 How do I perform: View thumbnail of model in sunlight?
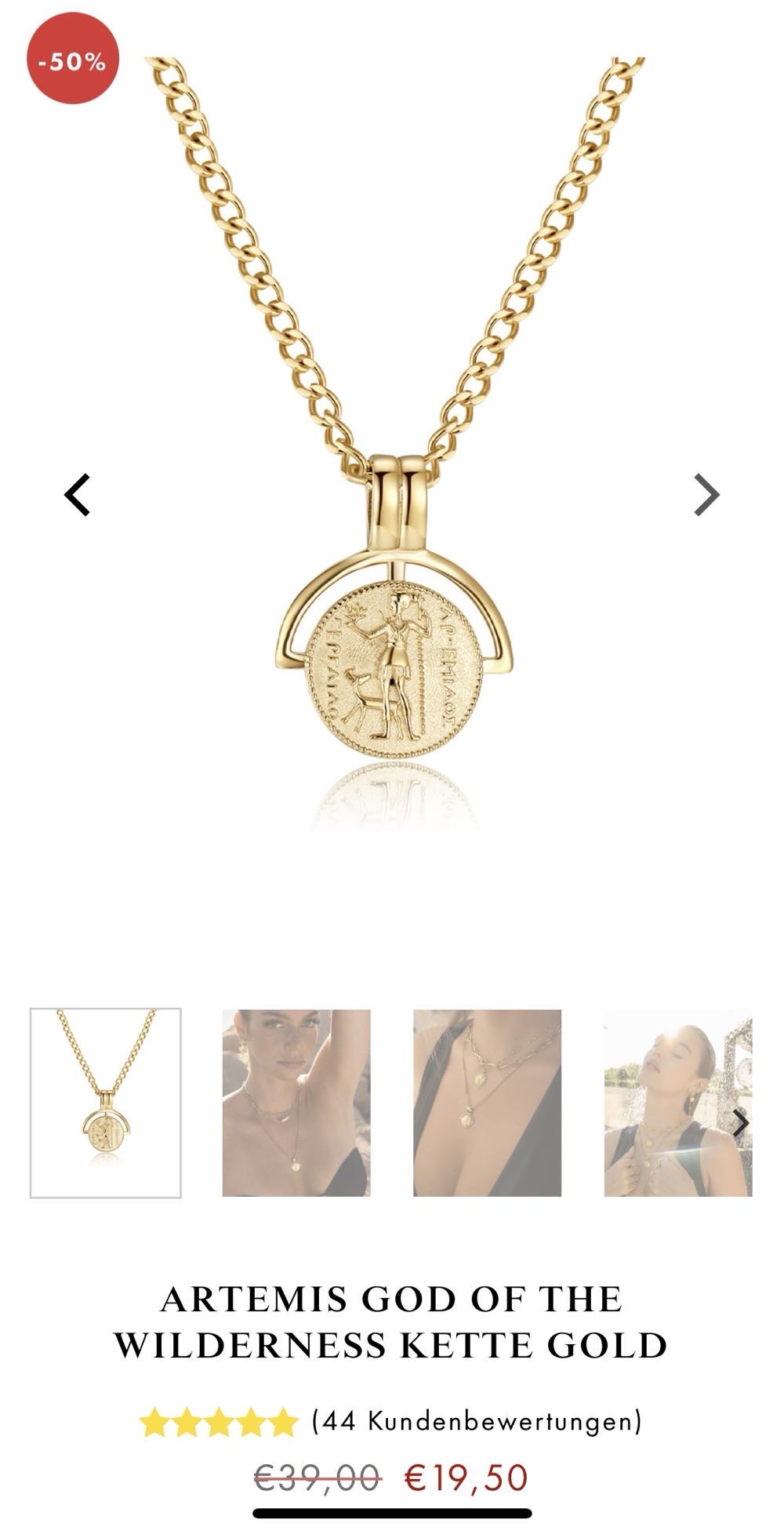coord(666,1102)
